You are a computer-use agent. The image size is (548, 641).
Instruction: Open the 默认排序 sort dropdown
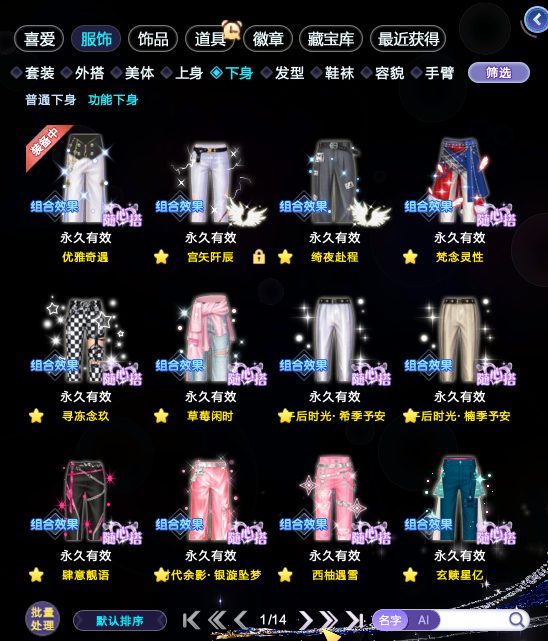120,621
